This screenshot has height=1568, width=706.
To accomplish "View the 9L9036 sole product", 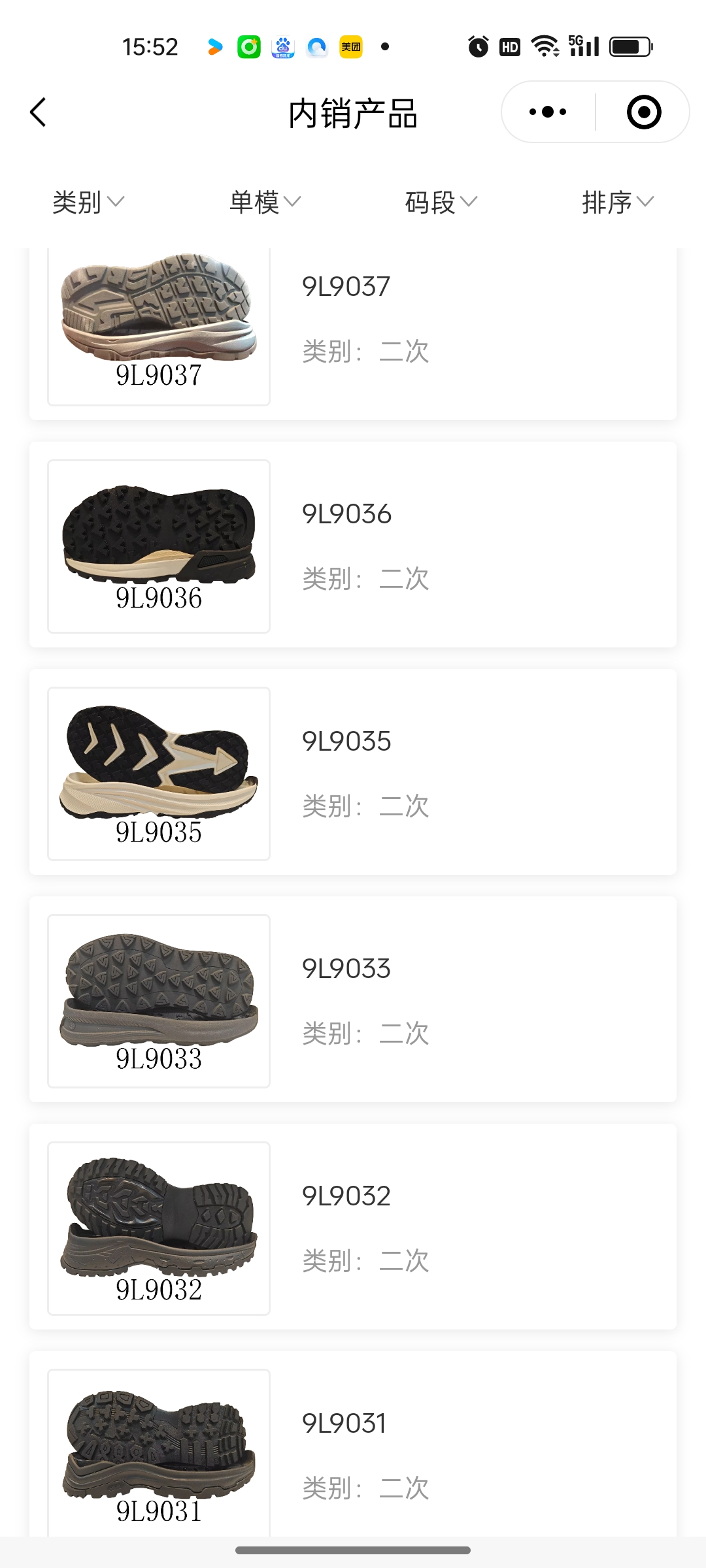I will (353, 546).
